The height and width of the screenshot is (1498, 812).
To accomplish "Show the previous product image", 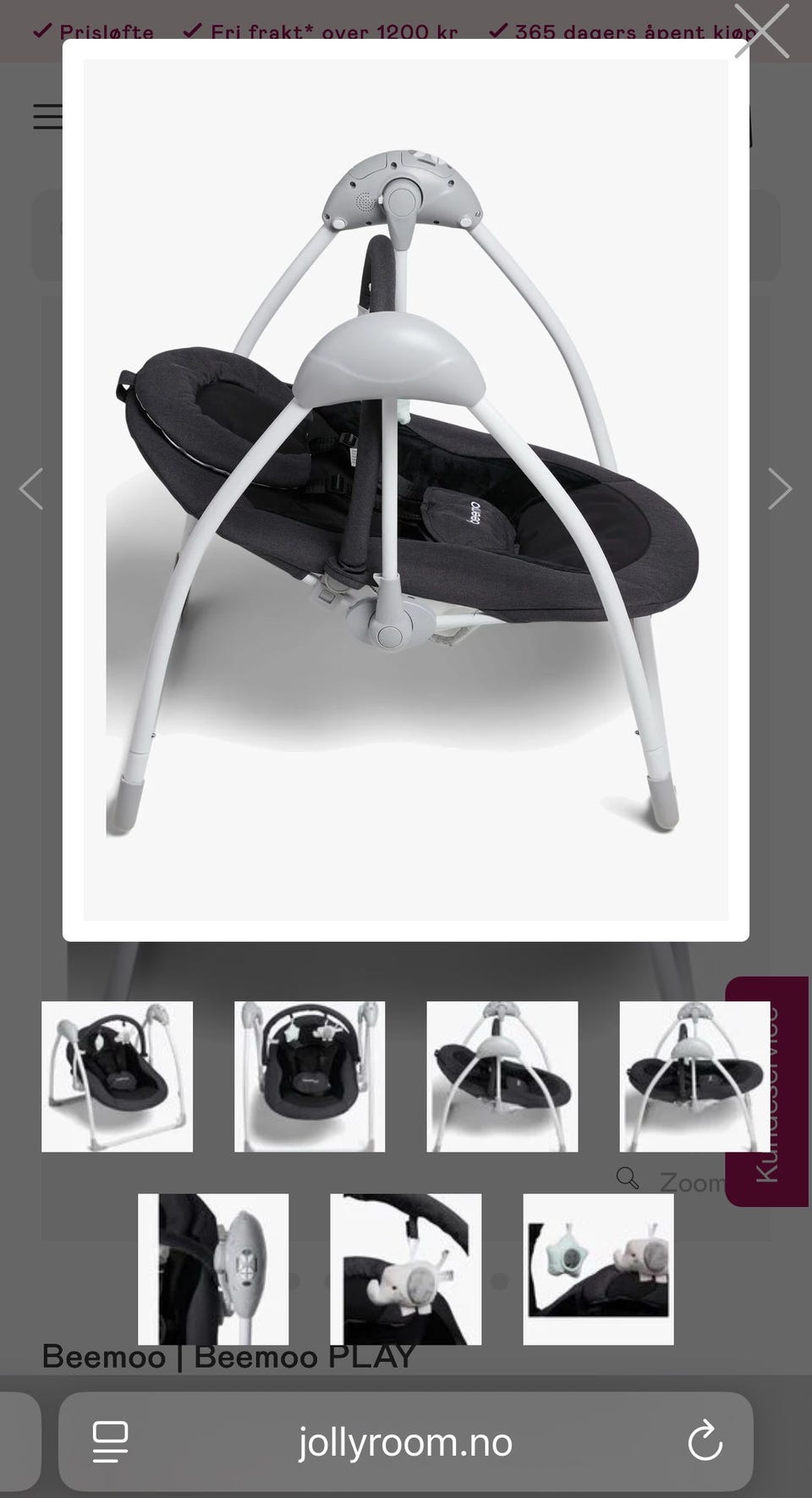I will point(31,489).
